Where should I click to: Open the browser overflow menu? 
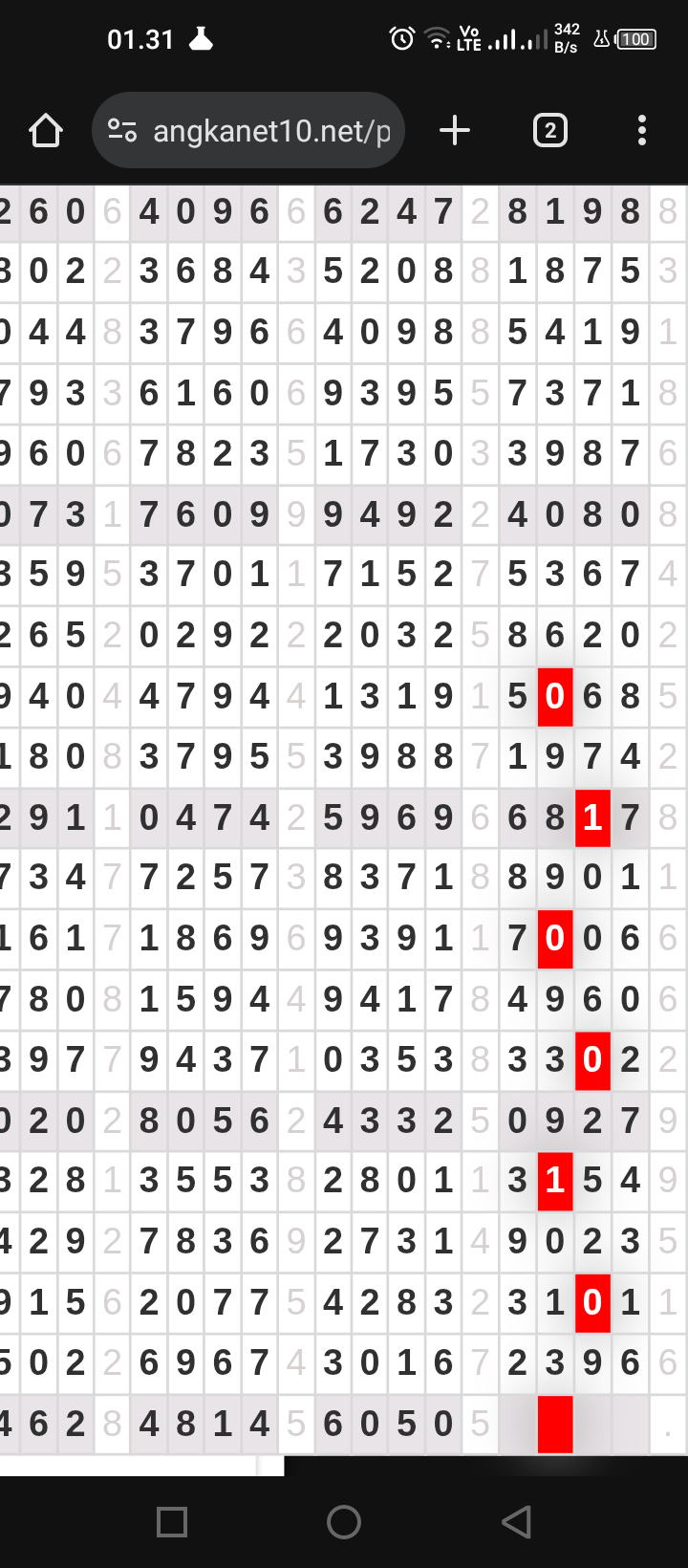click(641, 131)
